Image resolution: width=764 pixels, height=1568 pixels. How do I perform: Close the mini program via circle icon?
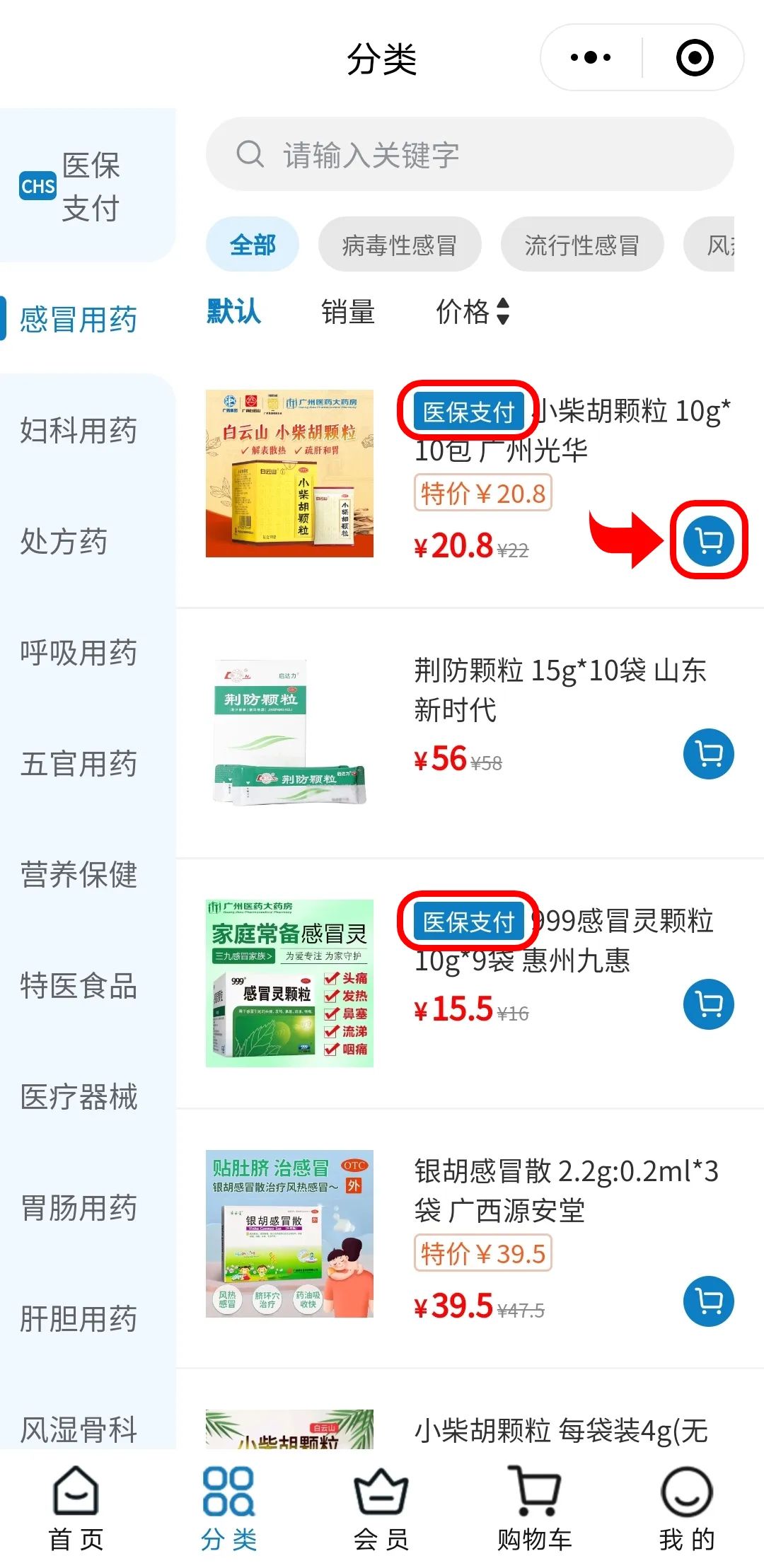[694, 58]
